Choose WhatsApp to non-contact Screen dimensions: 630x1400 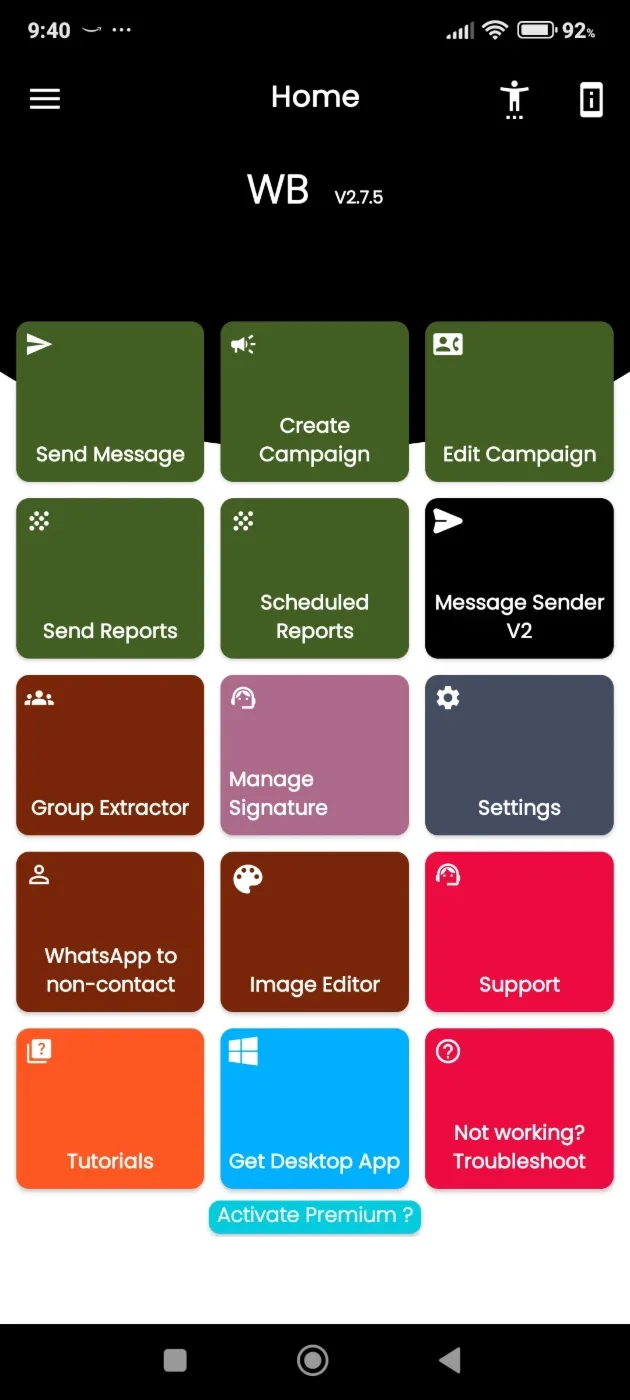tap(110, 932)
